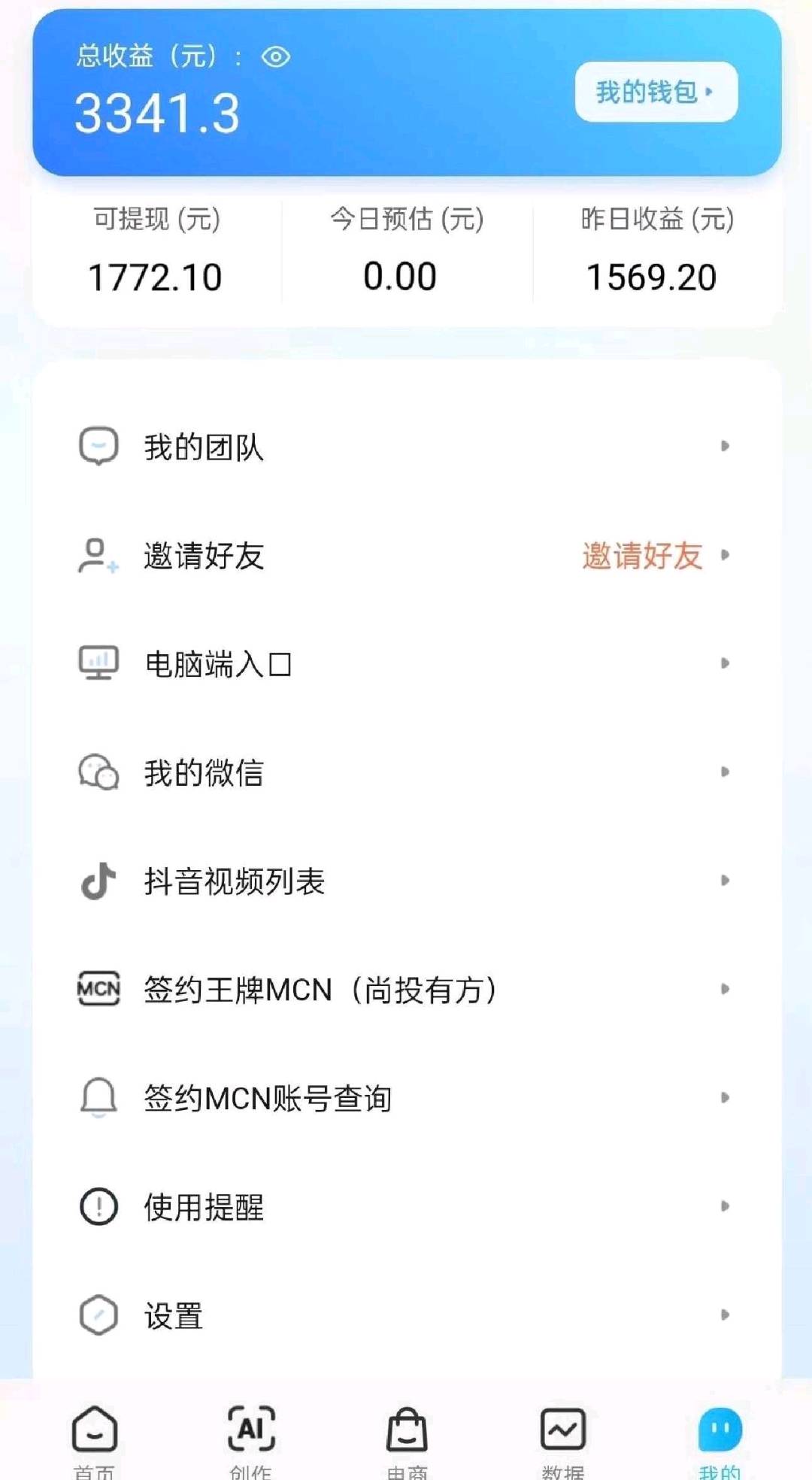Toggle earnings visibility with the eye icon
Image resolution: width=812 pixels, height=1480 pixels.
point(275,56)
